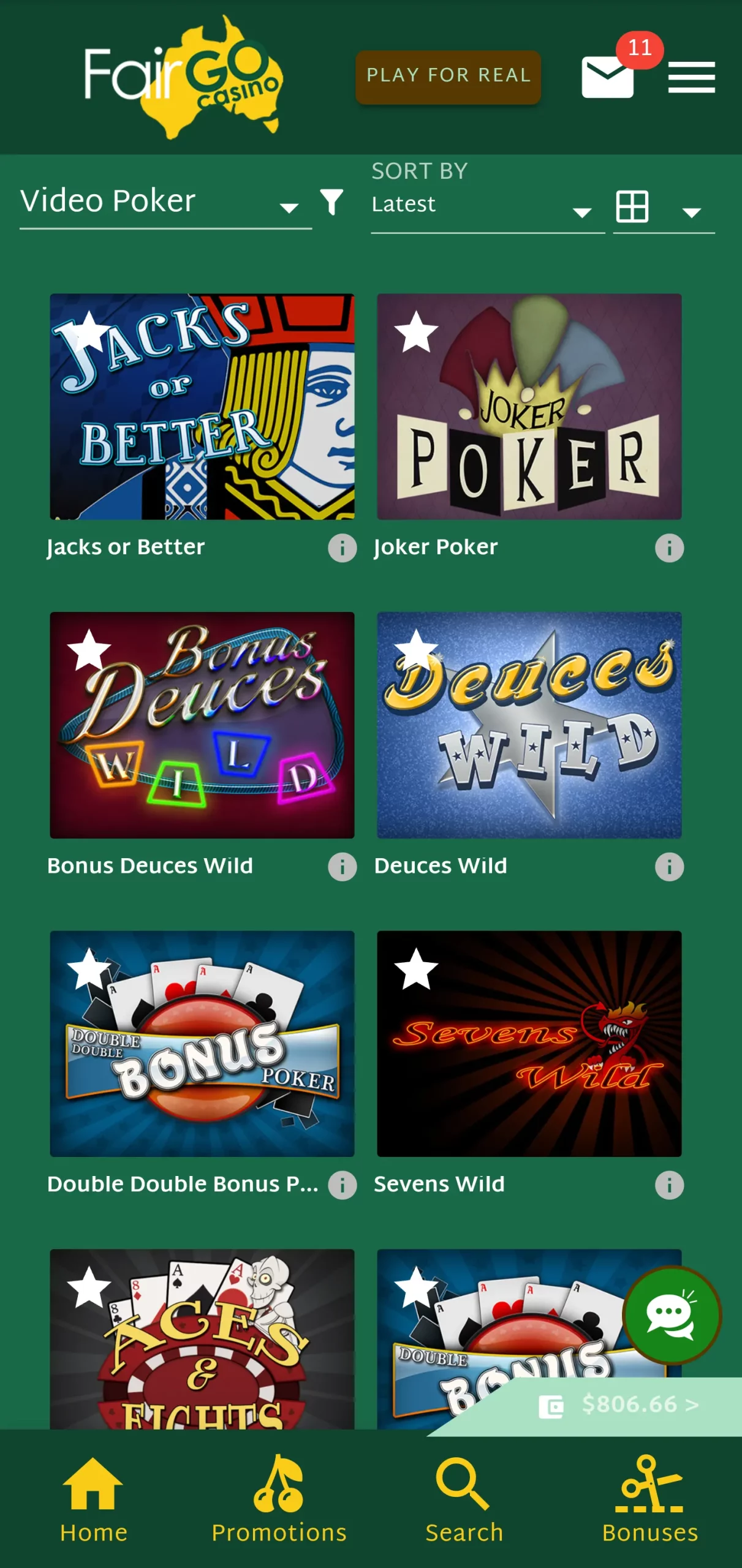This screenshot has height=1568, width=742.
Task: Open the $806.66 wallet balance
Action: [619, 1405]
